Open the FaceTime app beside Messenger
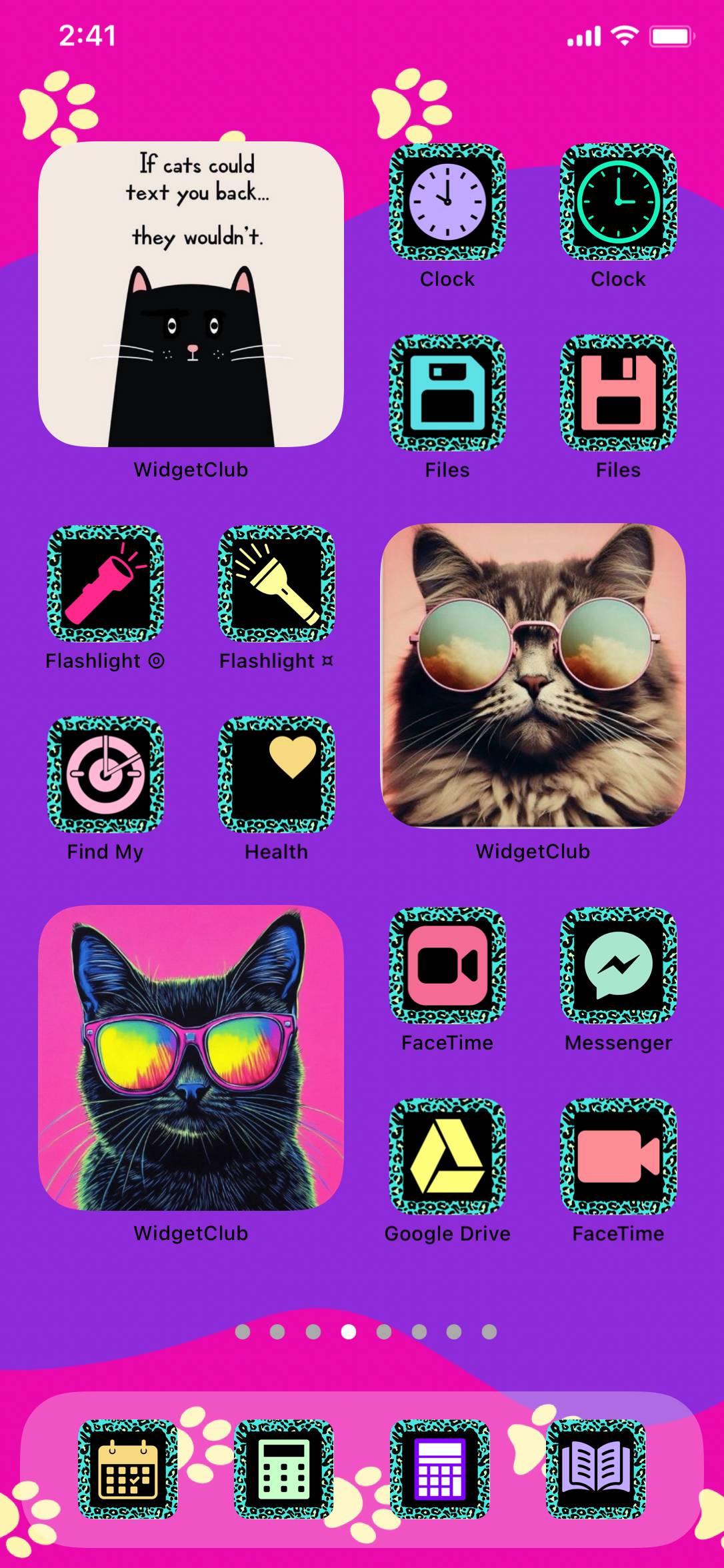The height and width of the screenshot is (1568, 724). tap(447, 965)
